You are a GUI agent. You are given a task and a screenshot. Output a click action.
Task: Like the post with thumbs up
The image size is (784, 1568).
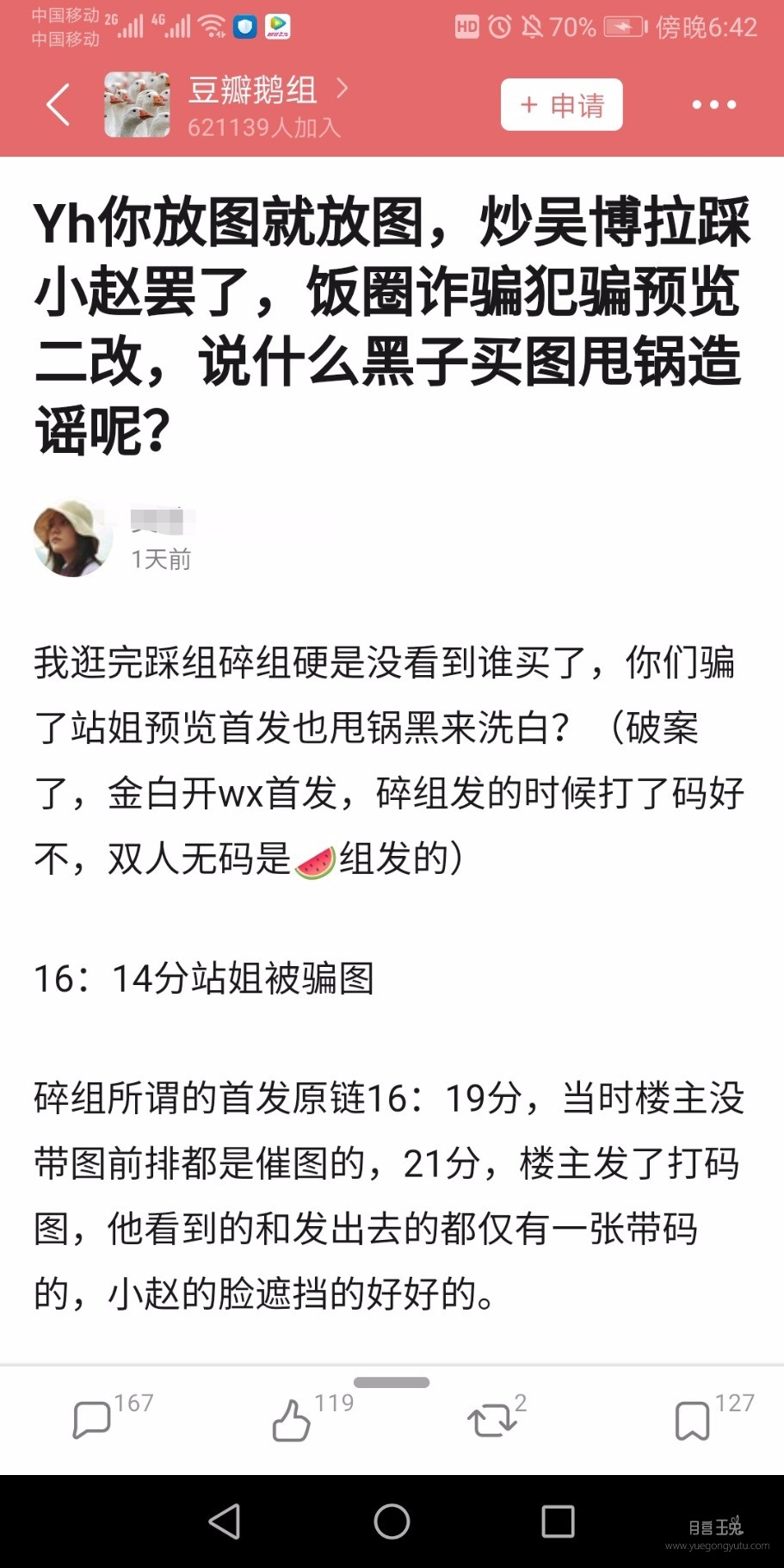click(293, 1420)
